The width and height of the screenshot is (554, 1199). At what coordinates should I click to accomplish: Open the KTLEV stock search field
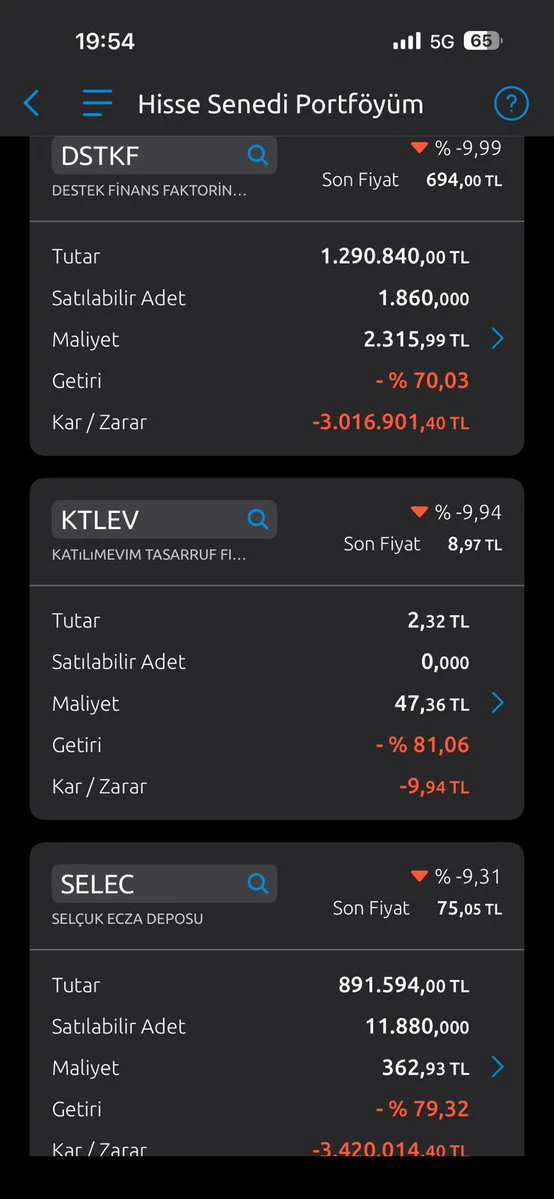[x=165, y=520]
